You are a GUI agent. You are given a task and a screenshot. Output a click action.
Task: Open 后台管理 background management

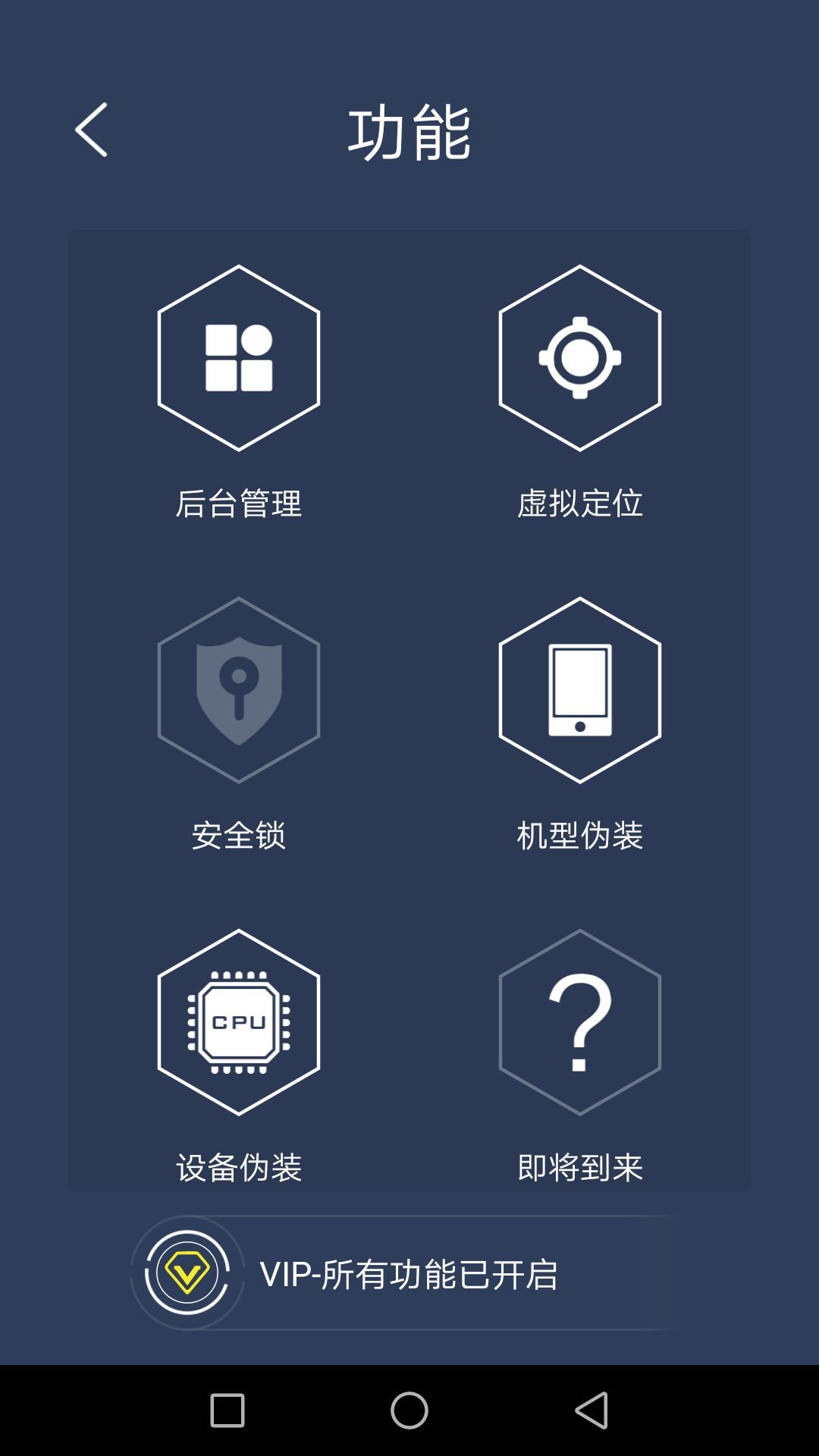tap(239, 358)
